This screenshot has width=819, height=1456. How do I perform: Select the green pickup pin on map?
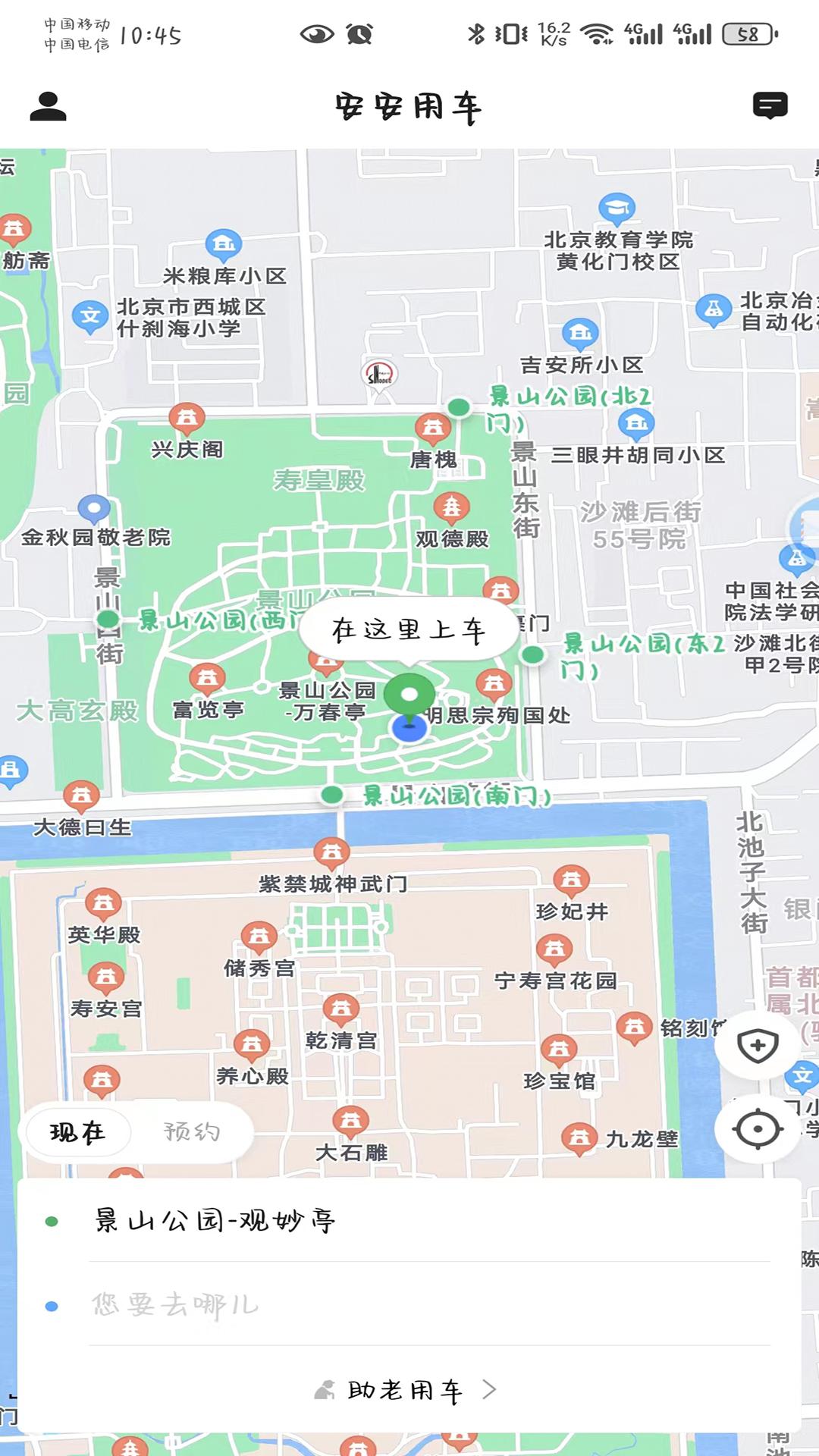(x=409, y=694)
